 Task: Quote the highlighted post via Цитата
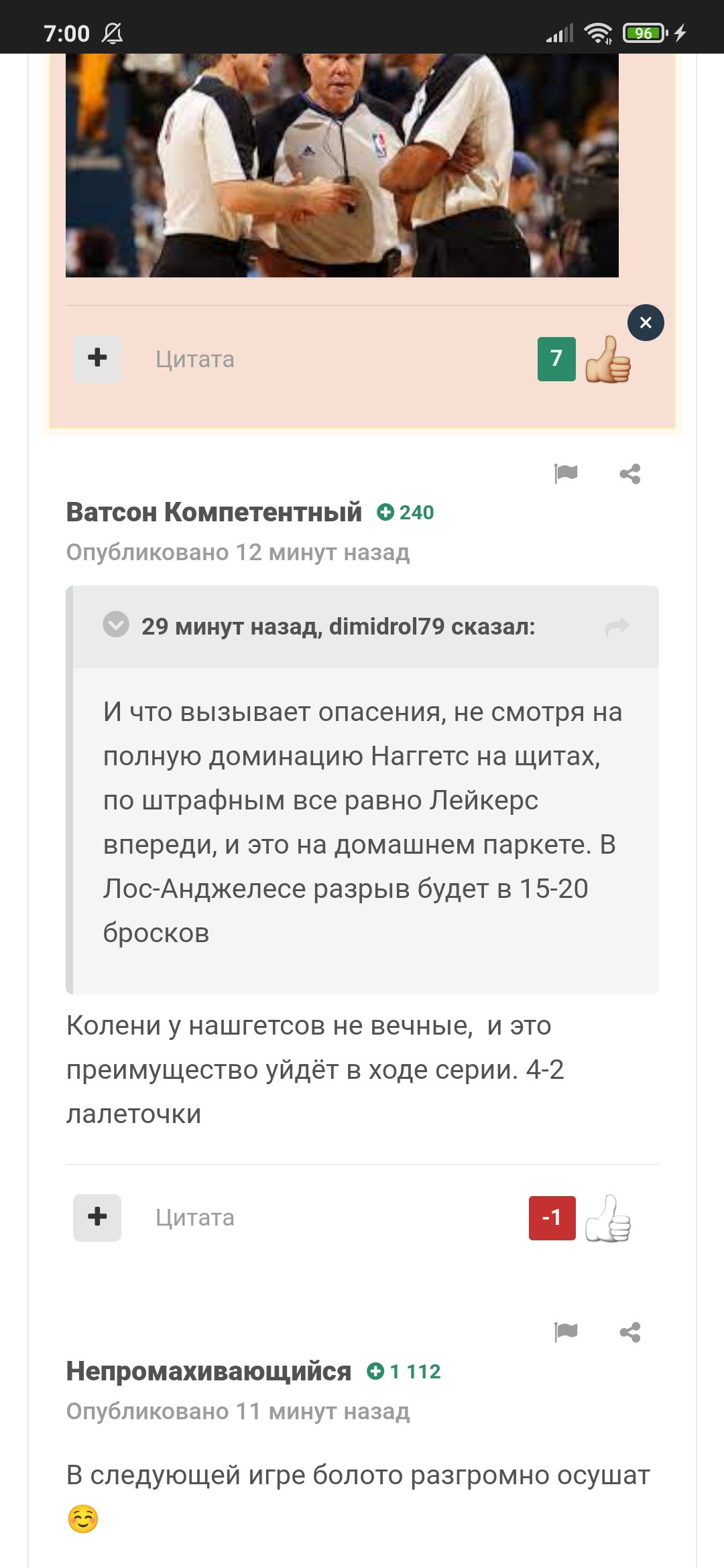click(x=195, y=359)
